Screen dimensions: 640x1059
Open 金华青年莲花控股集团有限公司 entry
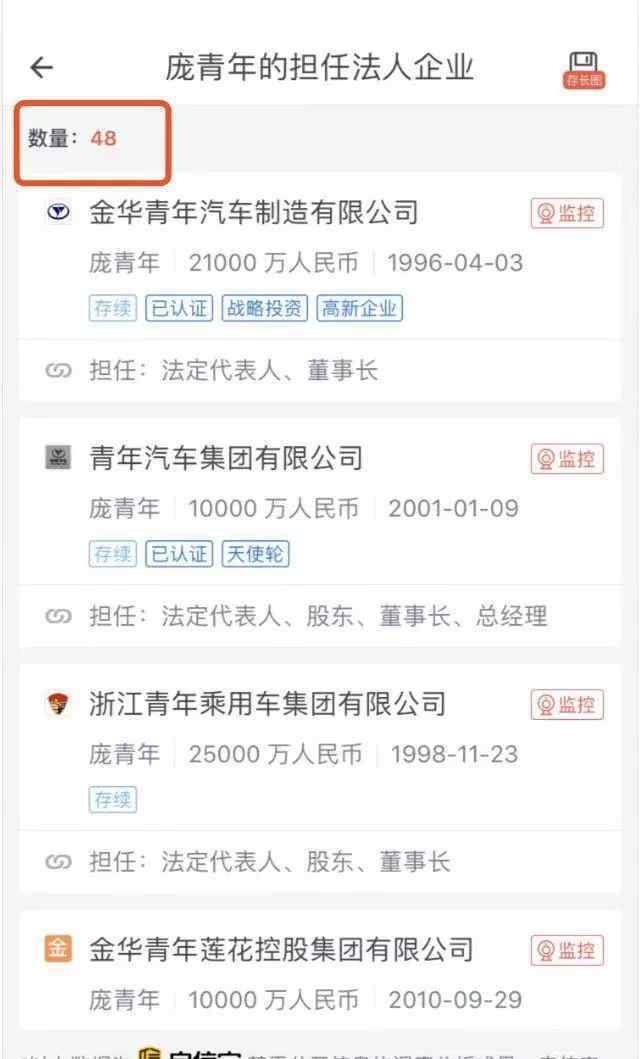tap(281, 950)
